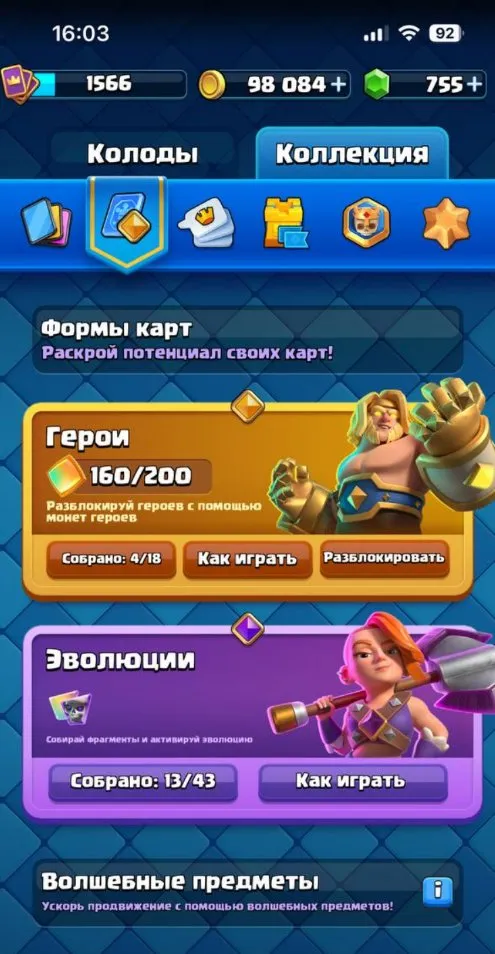Open Как играть in the Герои card
Image resolution: width=495 pixels, height=954 pixels.
click(247, 558)
